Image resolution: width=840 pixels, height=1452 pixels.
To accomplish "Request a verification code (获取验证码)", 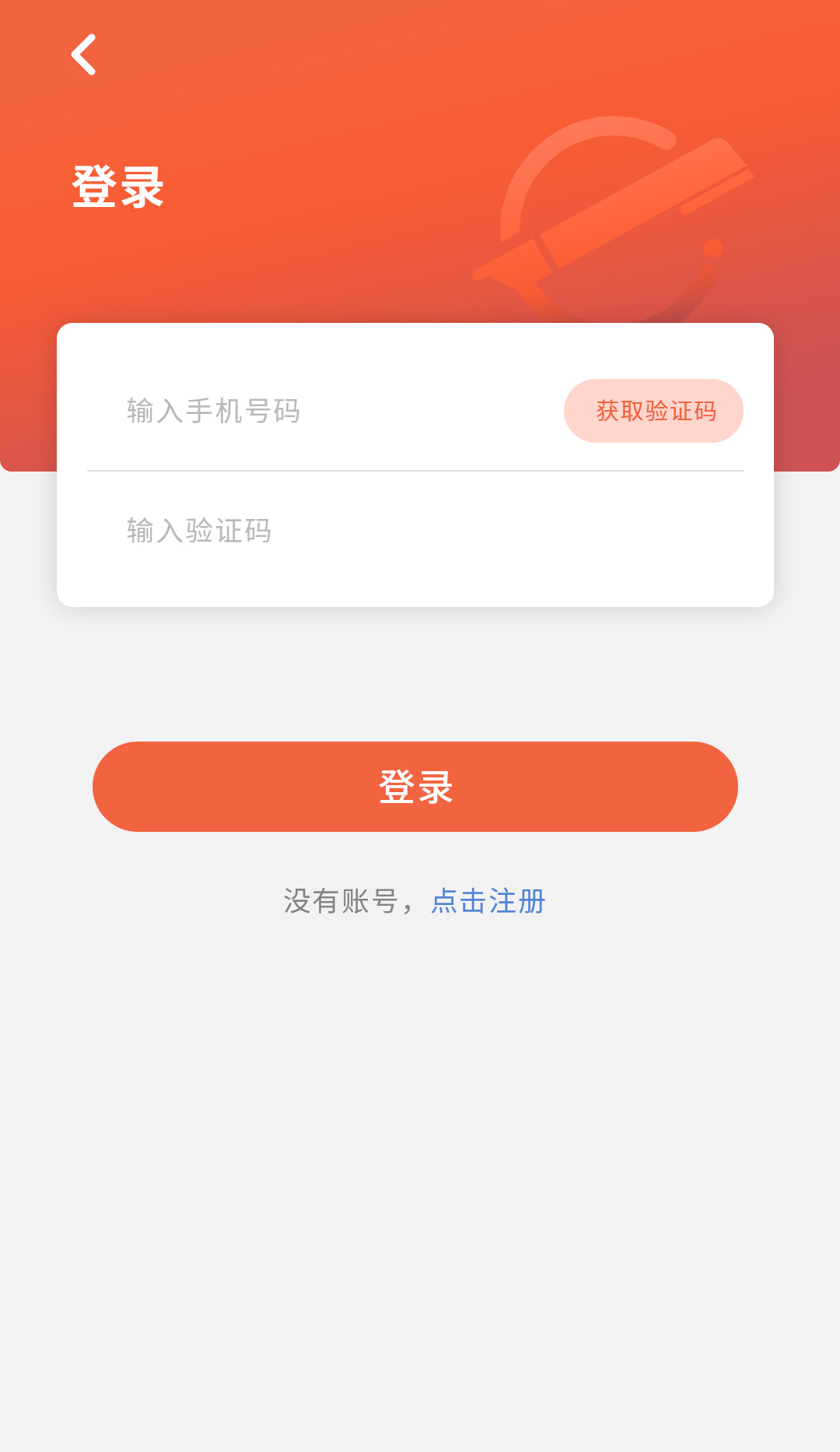I will [x=653, y=411].
